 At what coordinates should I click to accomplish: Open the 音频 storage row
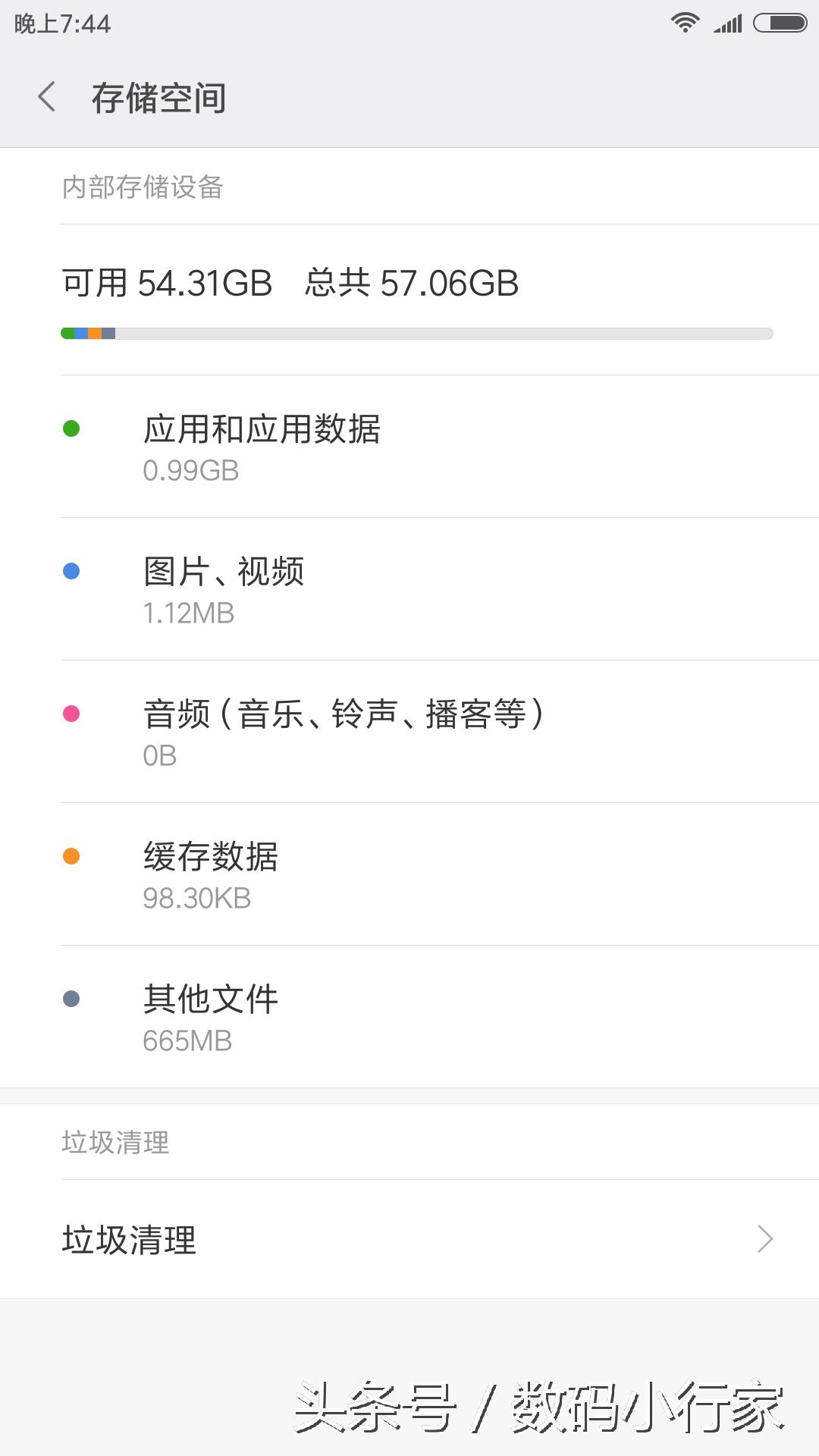click(x=343, y=732)
